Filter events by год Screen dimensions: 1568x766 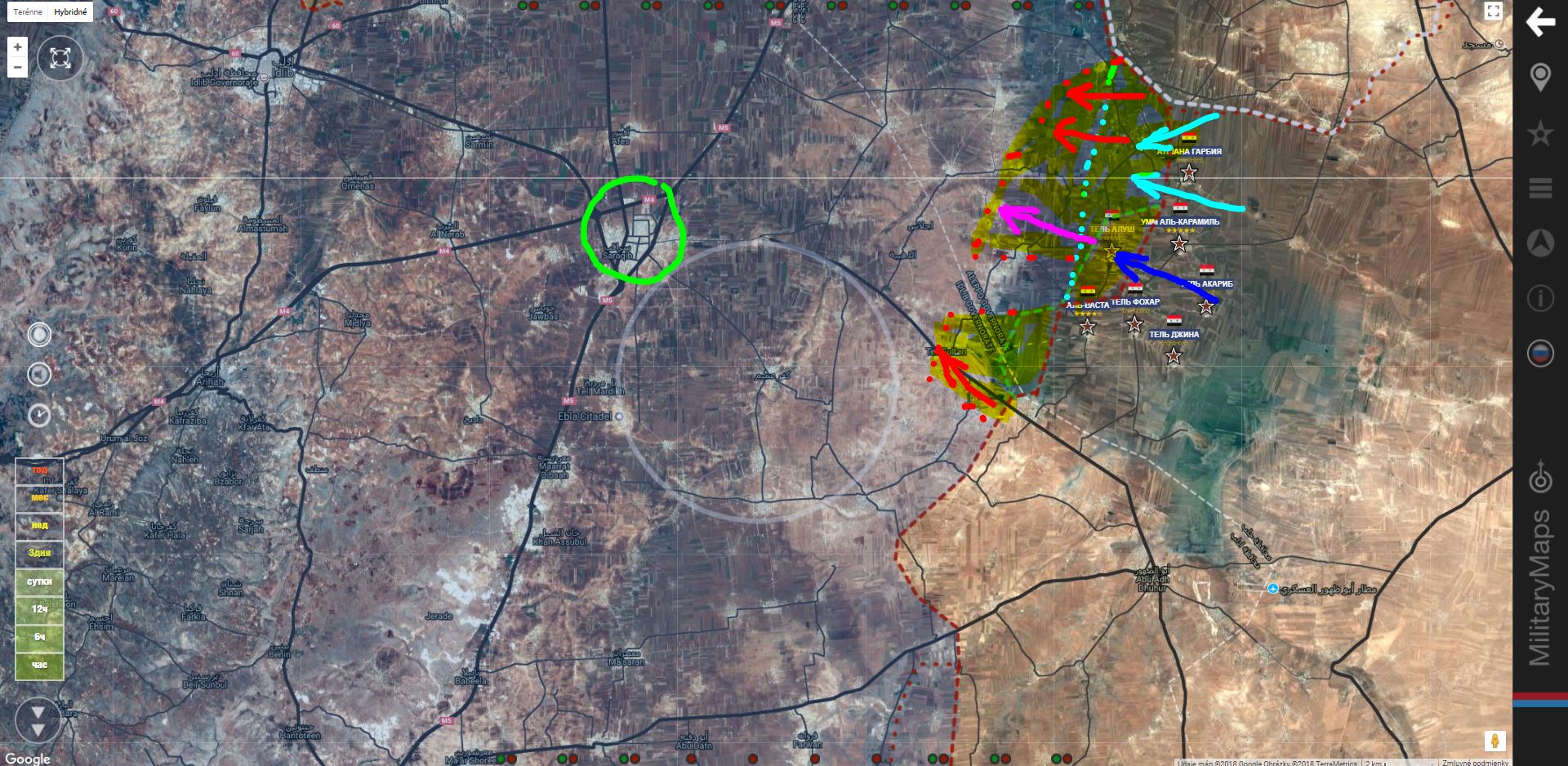39,470
